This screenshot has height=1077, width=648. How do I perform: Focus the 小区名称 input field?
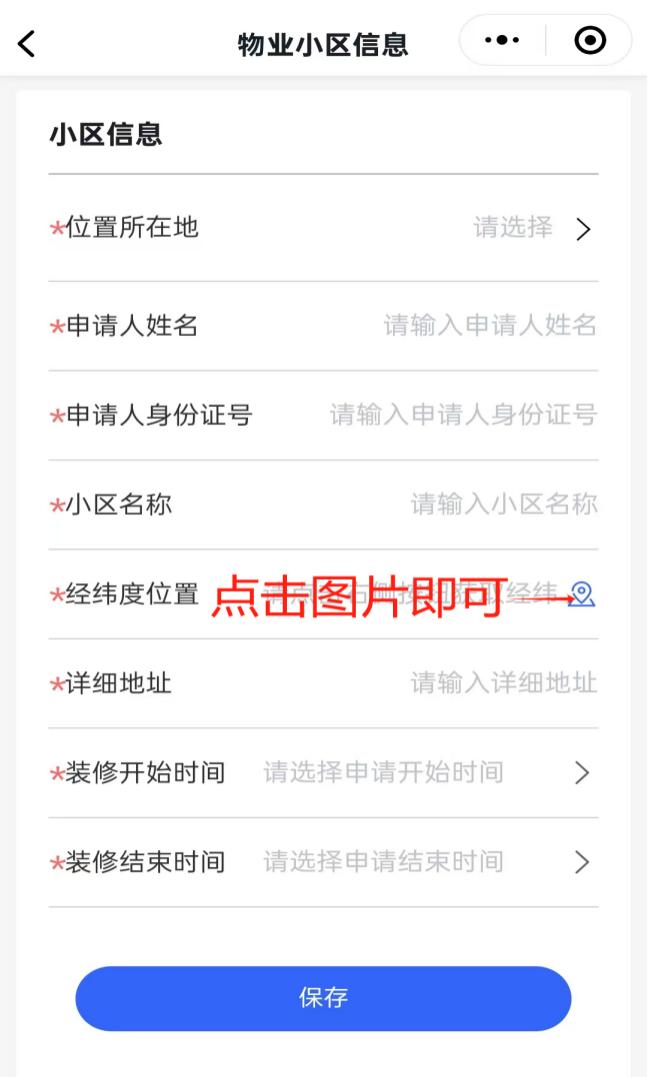(x=504, y=504)
